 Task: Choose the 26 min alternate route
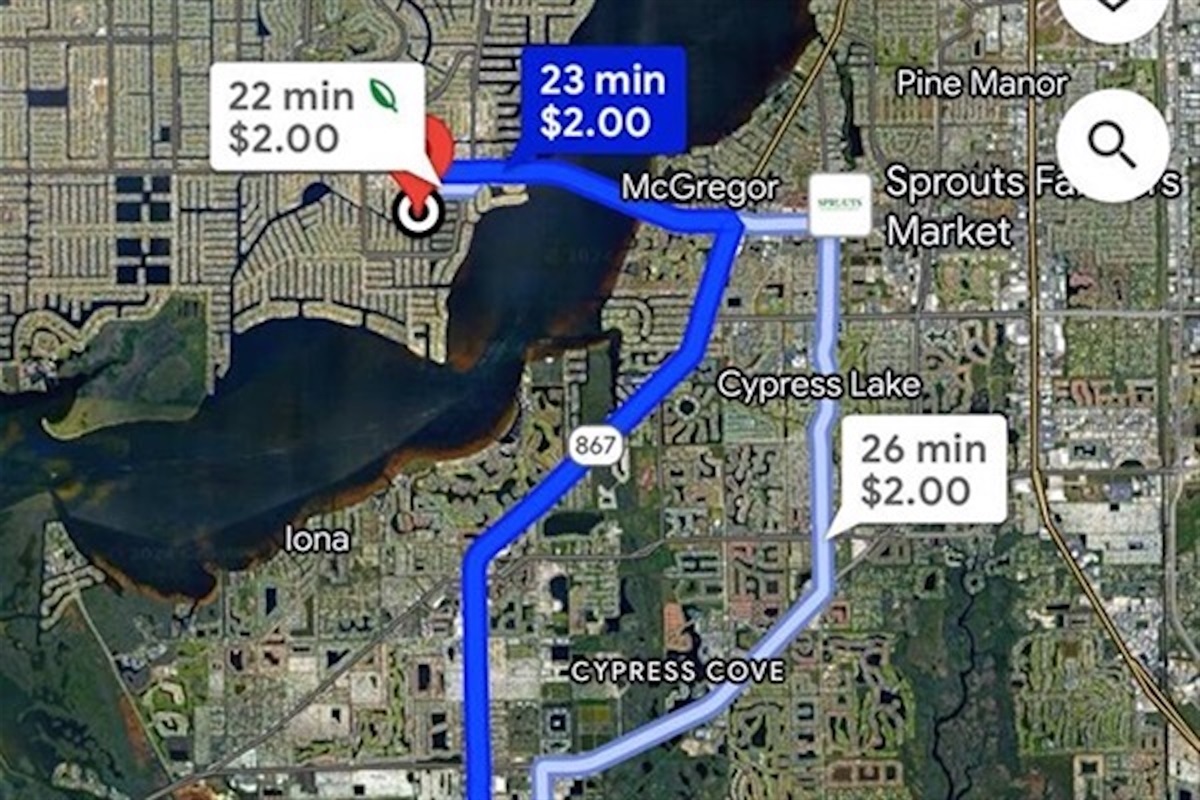click(922, 469)
